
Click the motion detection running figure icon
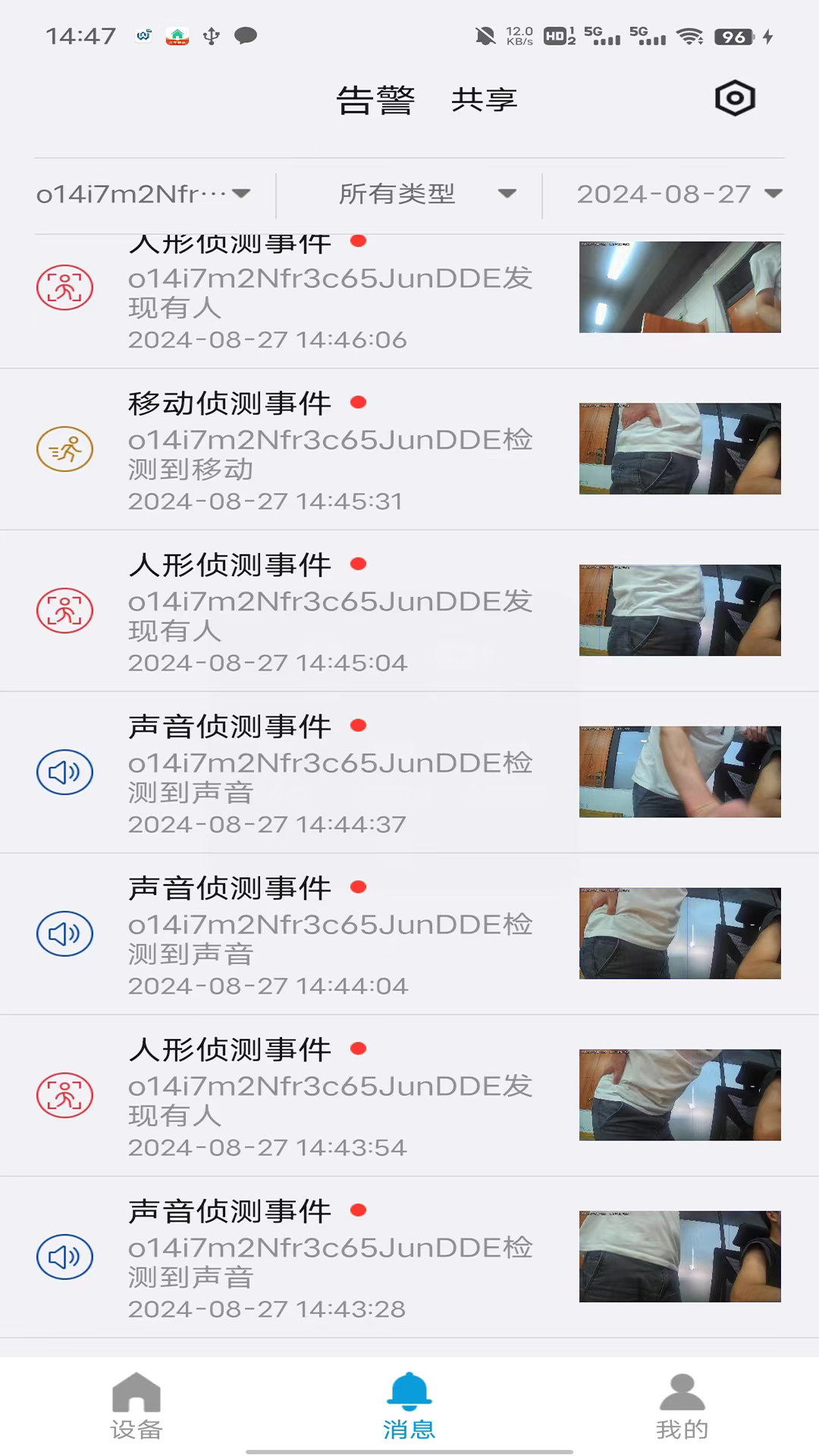tap(64, 449)
